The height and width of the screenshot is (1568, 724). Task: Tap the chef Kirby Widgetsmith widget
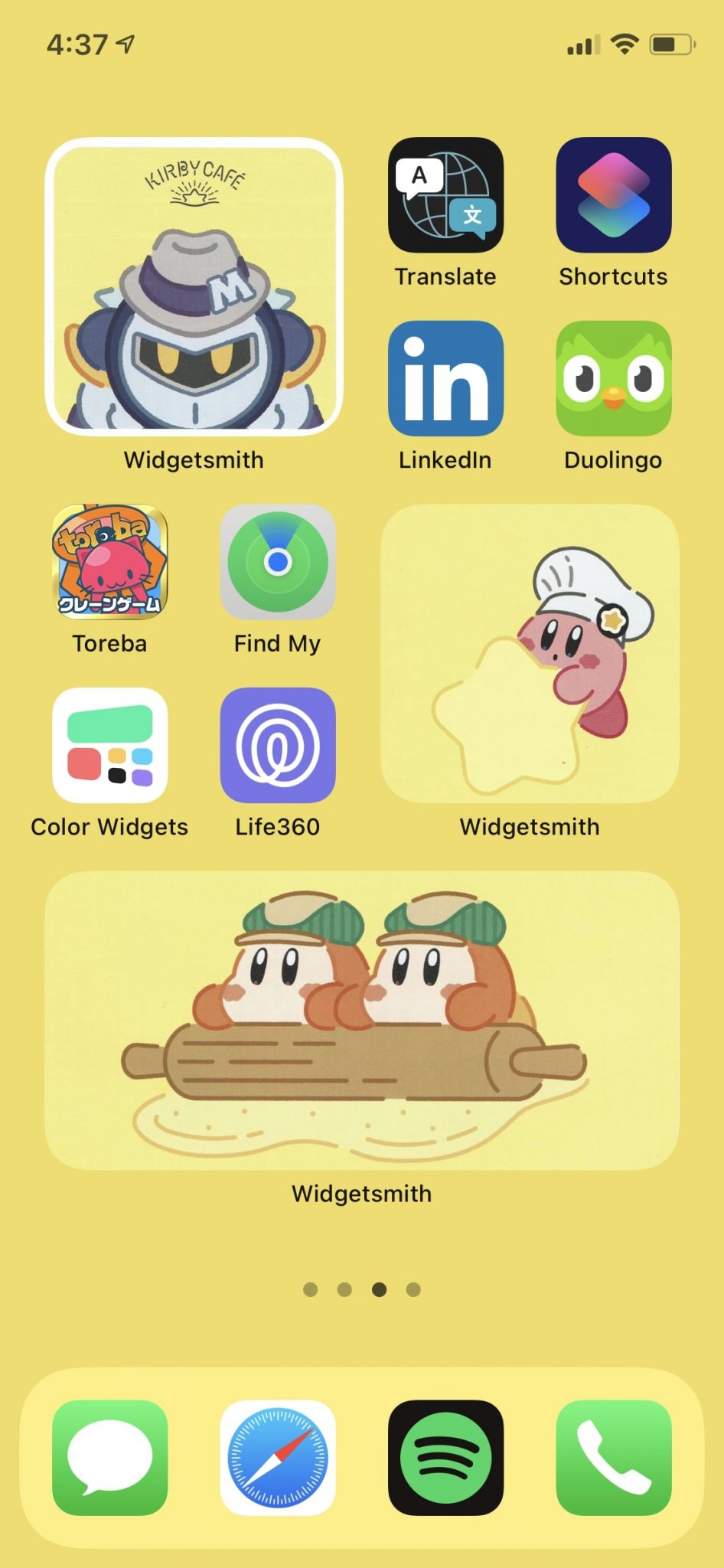click(x=530, y=653)
